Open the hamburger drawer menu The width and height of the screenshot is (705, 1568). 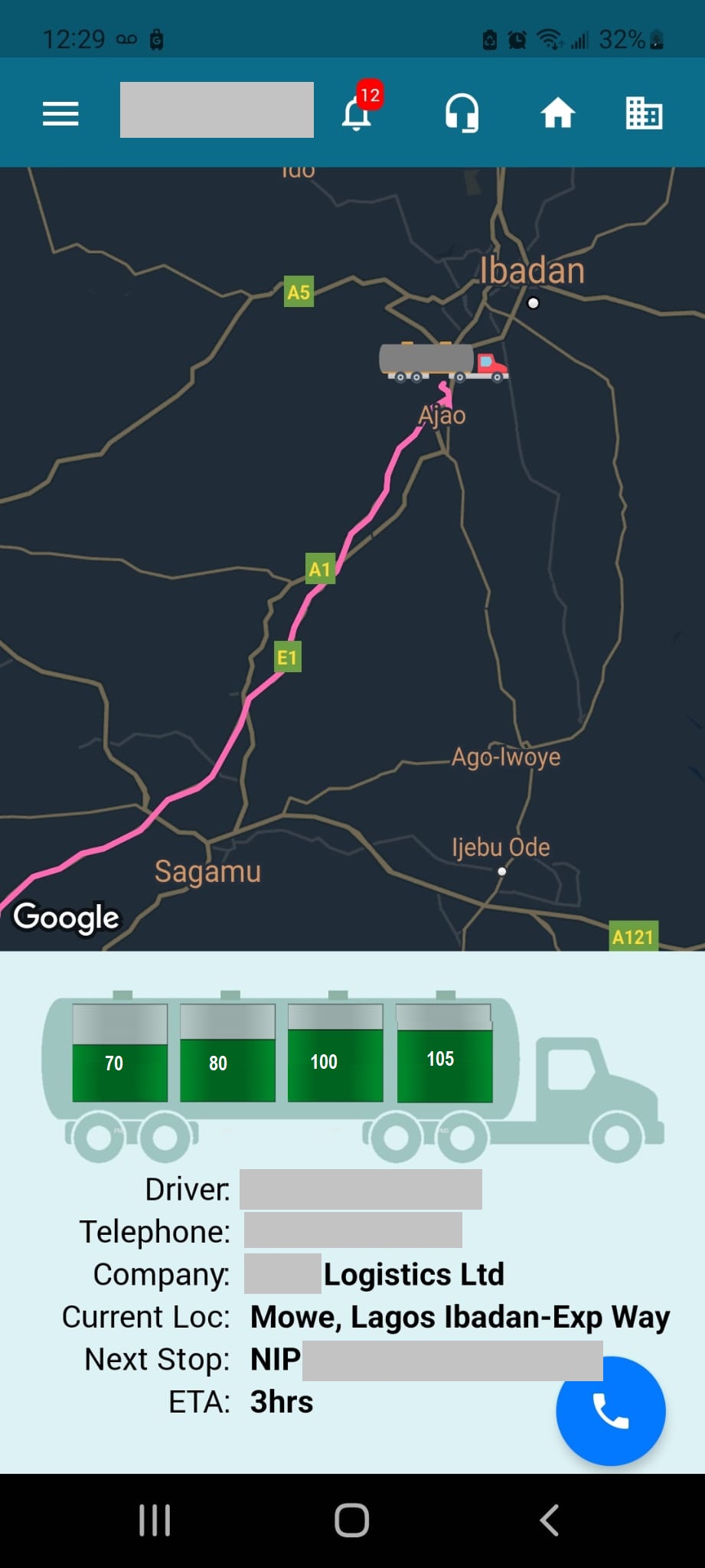coord(60,114)
